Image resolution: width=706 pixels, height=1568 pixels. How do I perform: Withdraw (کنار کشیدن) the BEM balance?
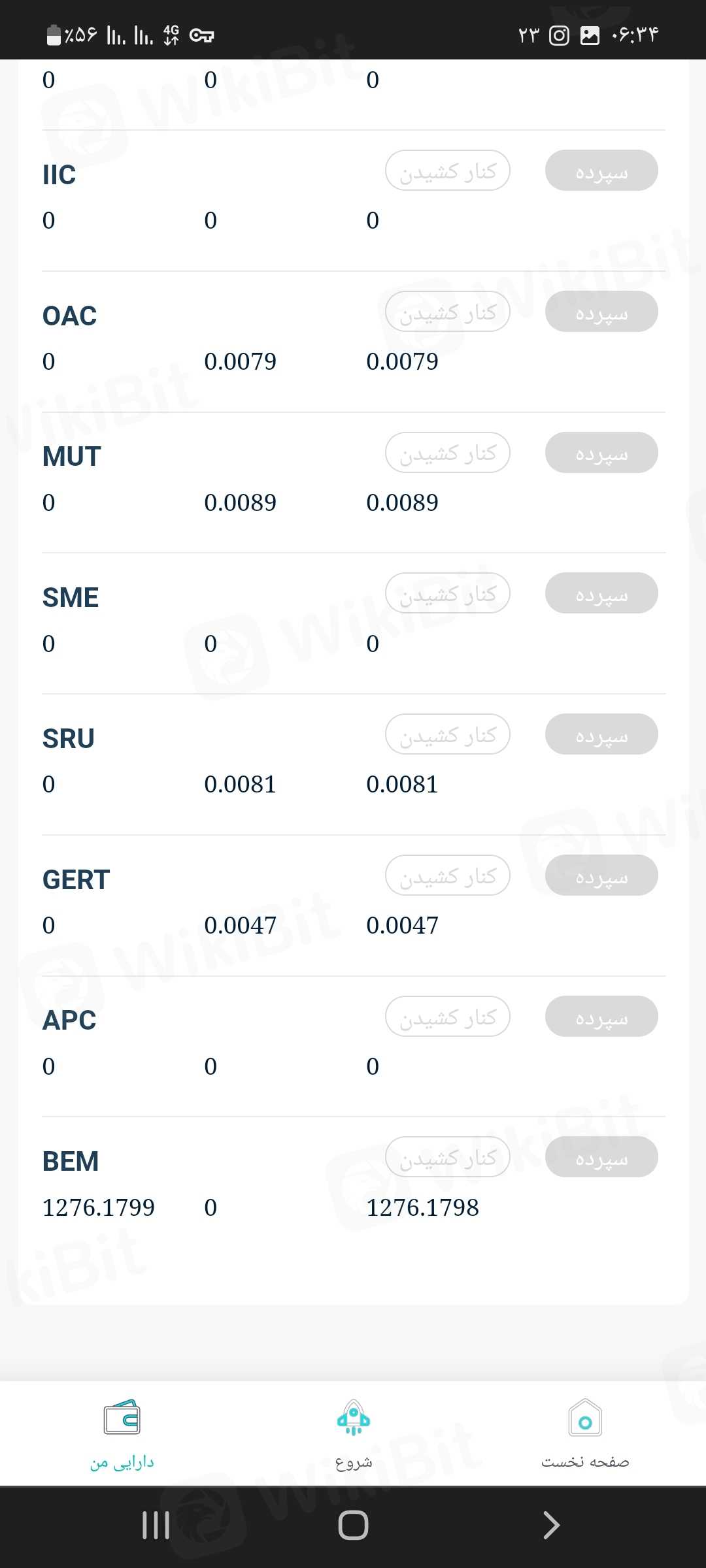pyautogui.click(x=448, y=1157)
